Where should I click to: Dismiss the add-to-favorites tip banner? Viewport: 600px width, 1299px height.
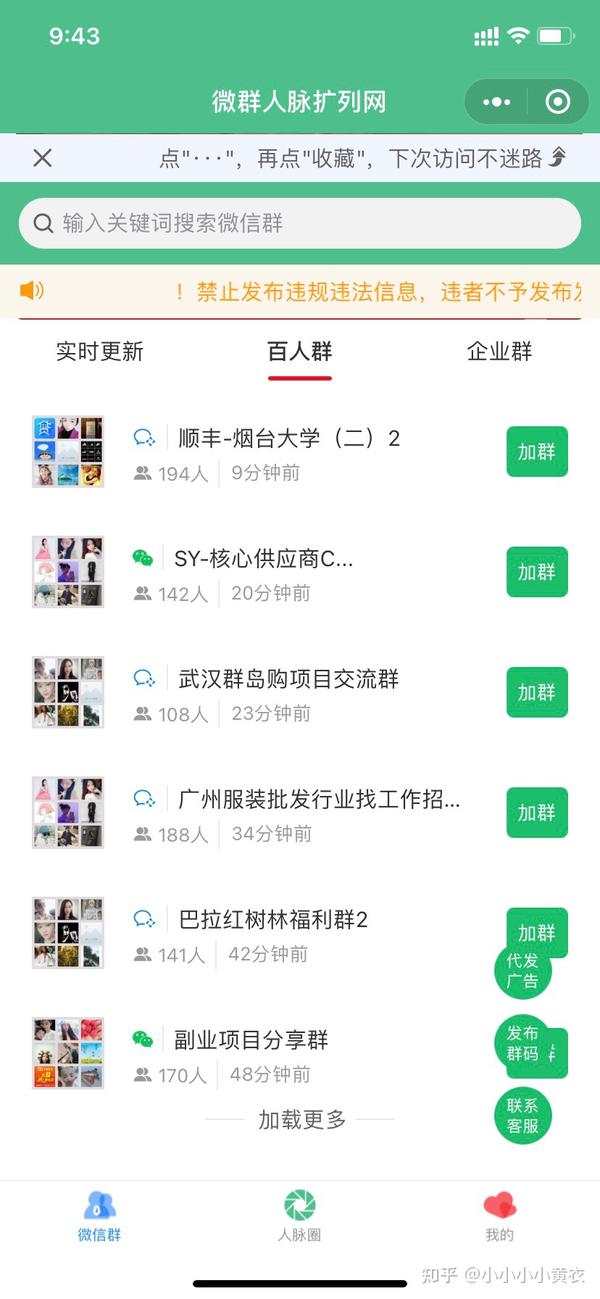[x=42, y=157]
